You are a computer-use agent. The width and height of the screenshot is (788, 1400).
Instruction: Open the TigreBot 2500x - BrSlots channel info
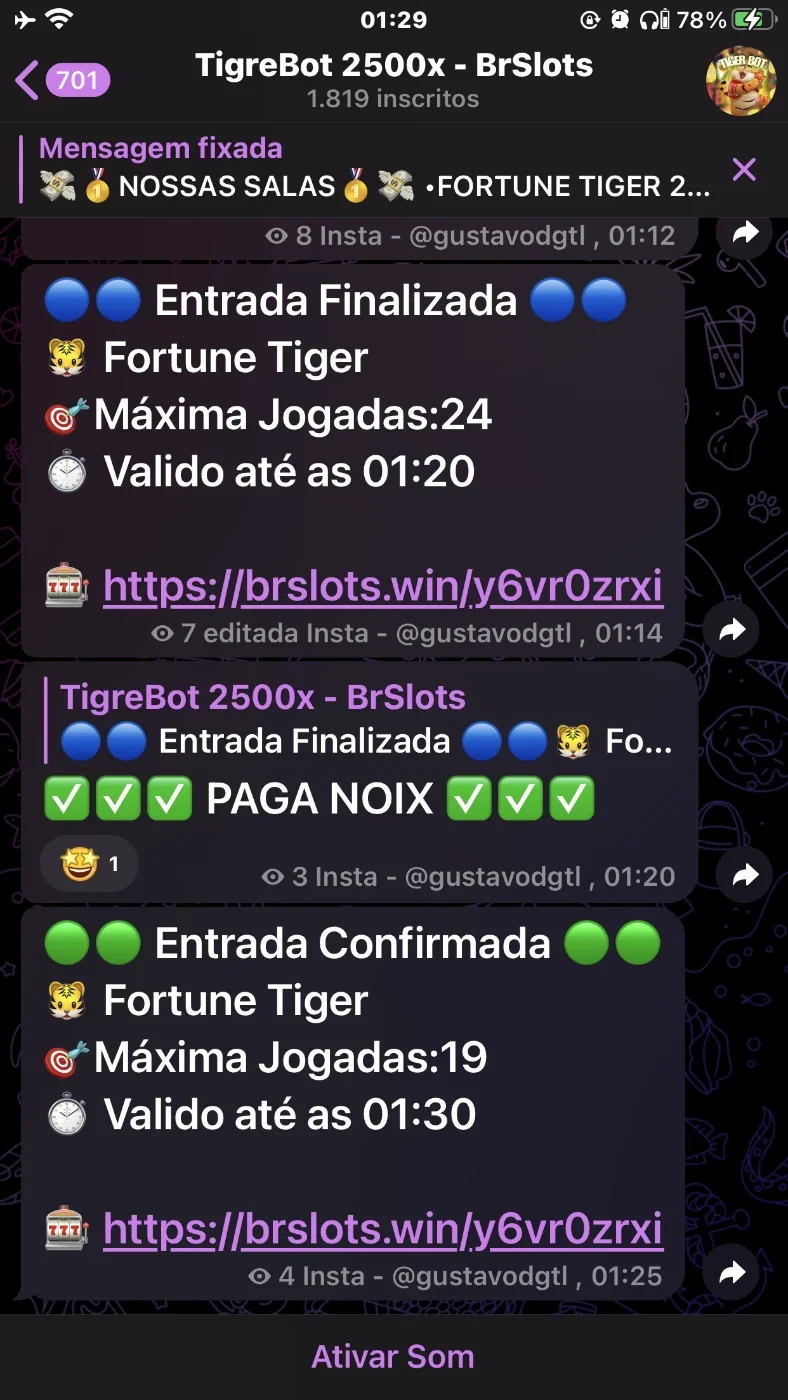pos(393,80)
